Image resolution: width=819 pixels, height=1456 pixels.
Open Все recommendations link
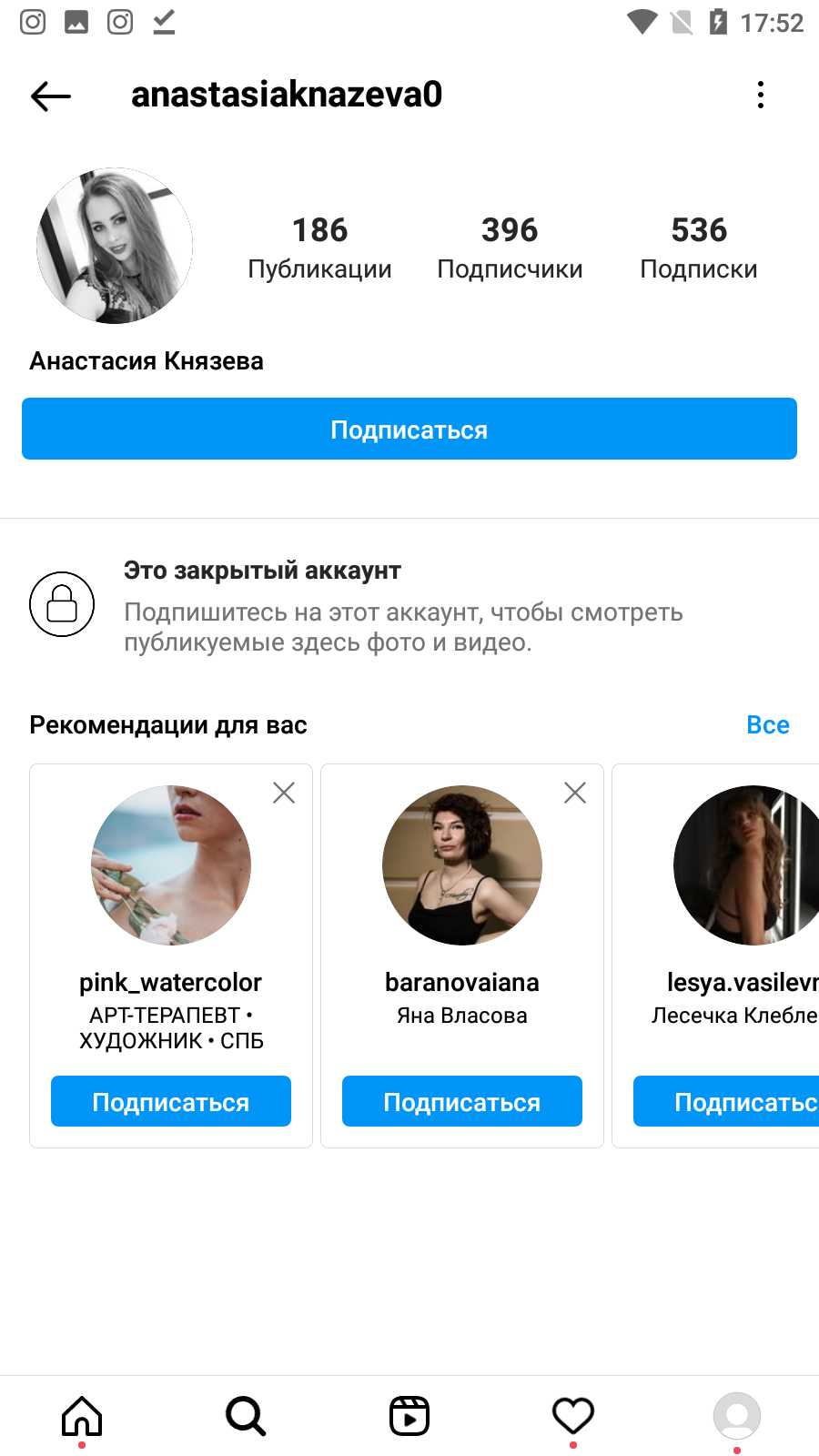coord(768,725)
